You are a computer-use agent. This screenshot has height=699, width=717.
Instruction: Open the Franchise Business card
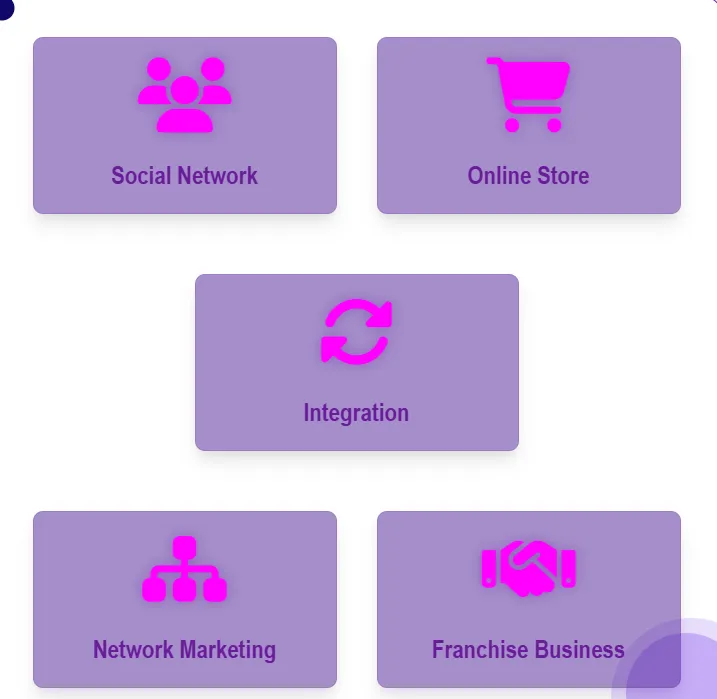[x=528, y=598]
